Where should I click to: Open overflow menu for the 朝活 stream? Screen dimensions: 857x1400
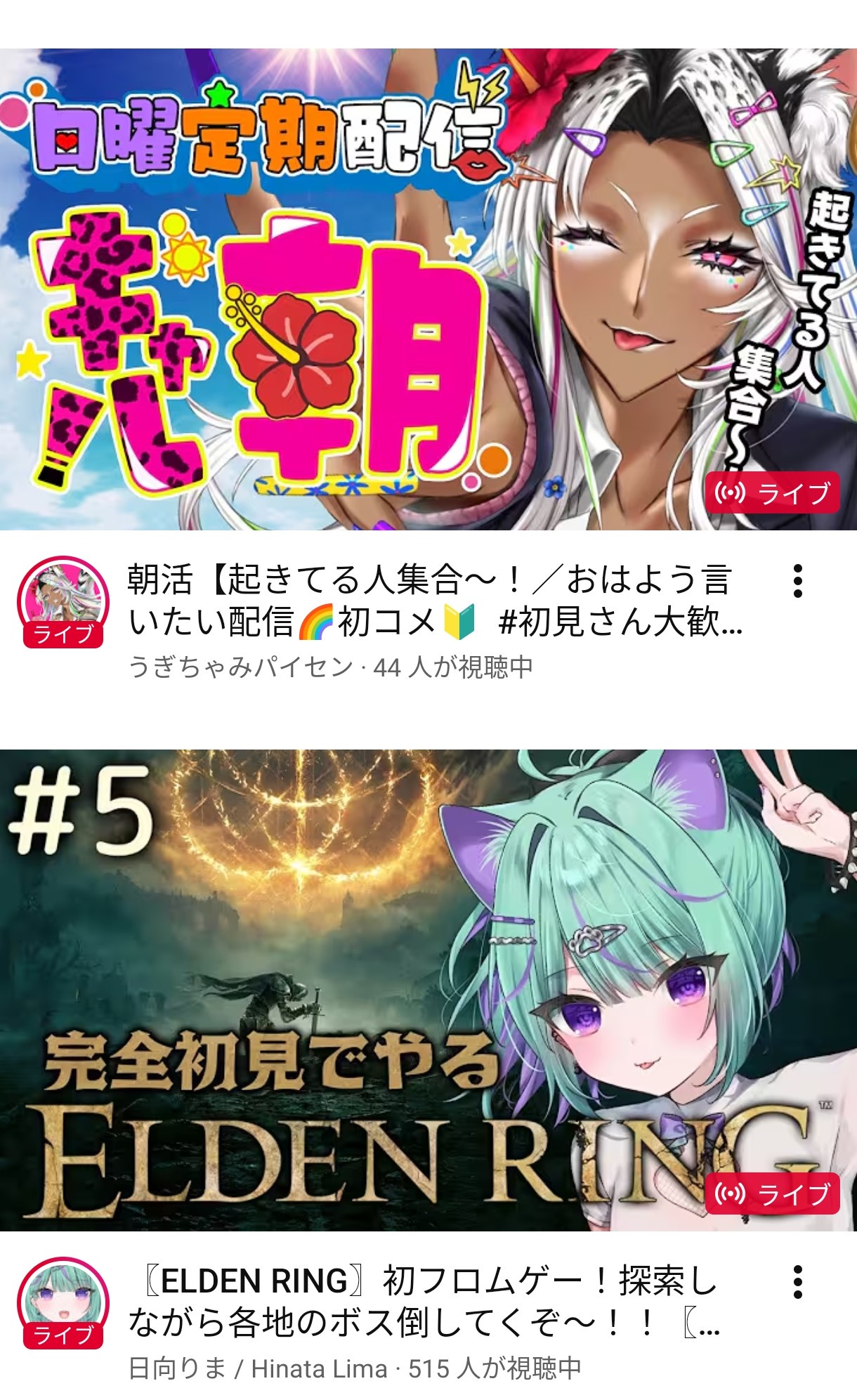[797, 581]
